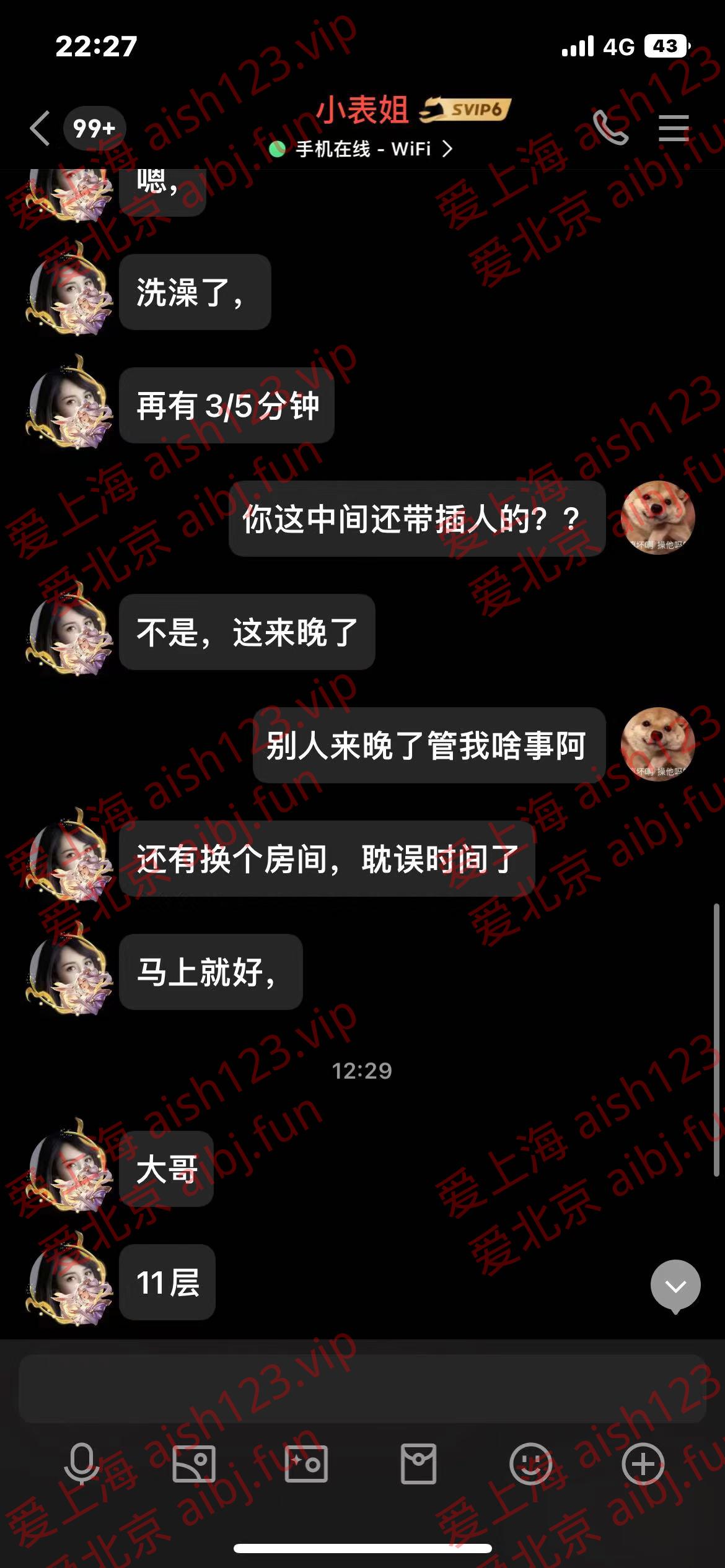This screenshot has height=1568, width=725.
Task: Jump to the latest messages
Action: [x=675, y=1286]
